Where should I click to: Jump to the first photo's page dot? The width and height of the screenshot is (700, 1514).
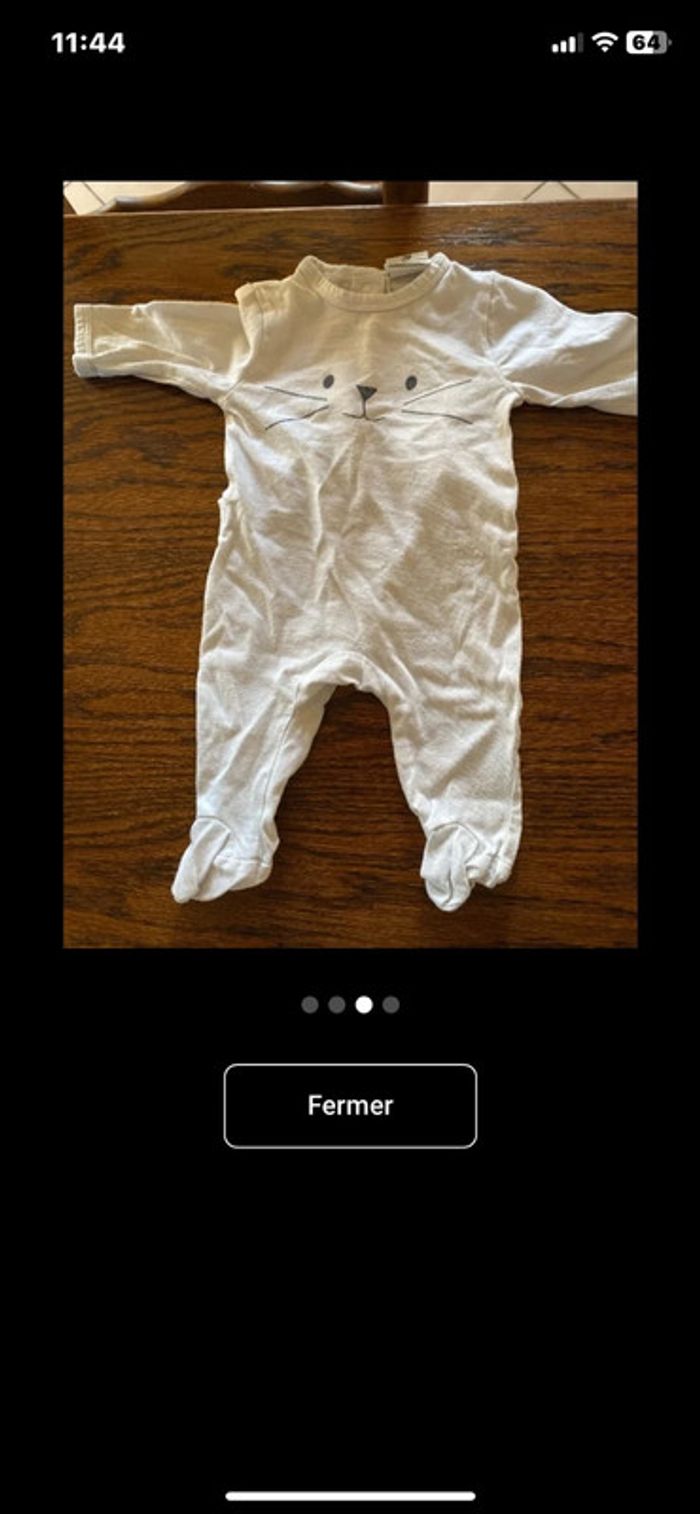pos(310,1004)
